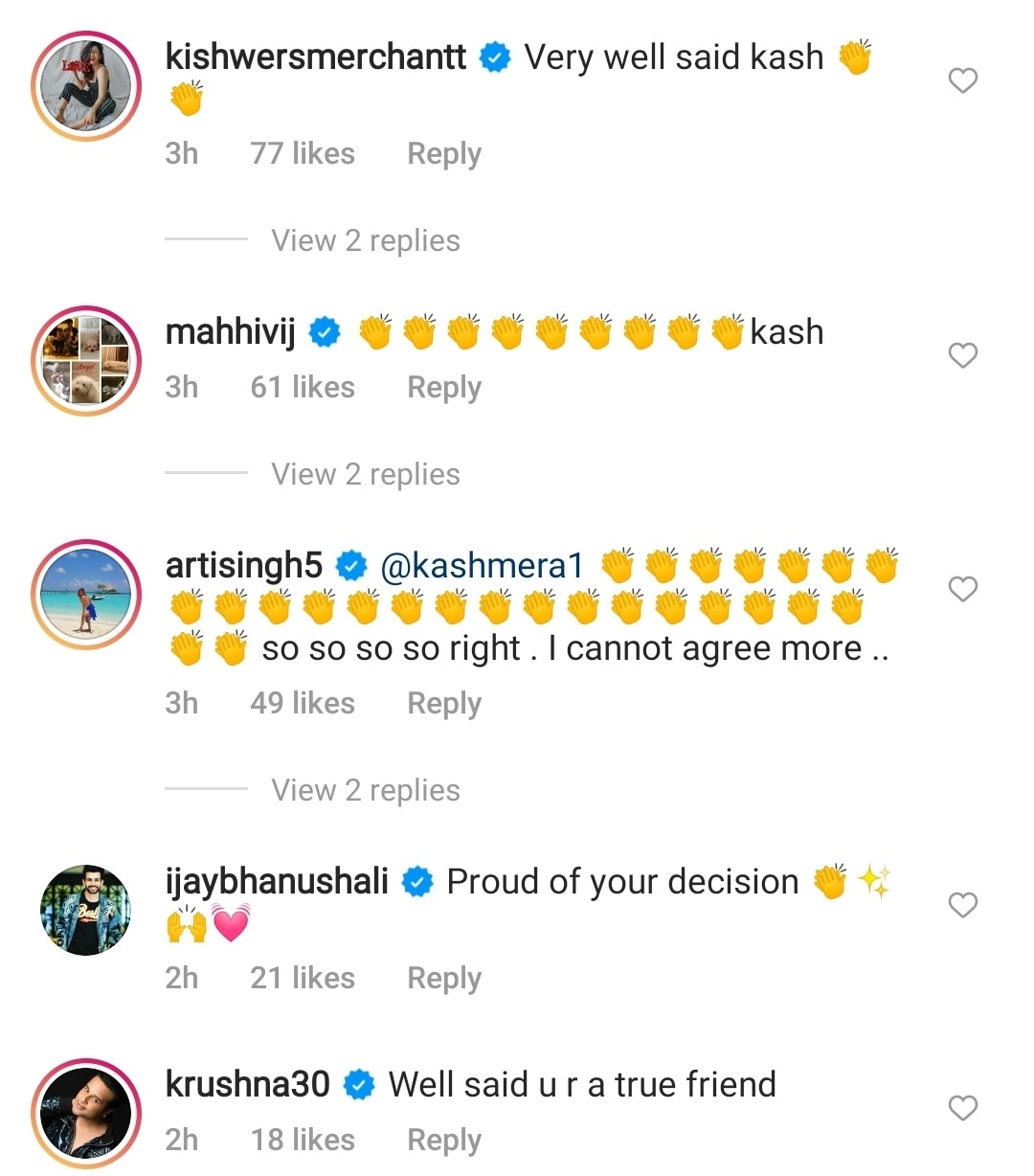
Task: Like ijaybhanushali's comment
Action: point(962,905)
